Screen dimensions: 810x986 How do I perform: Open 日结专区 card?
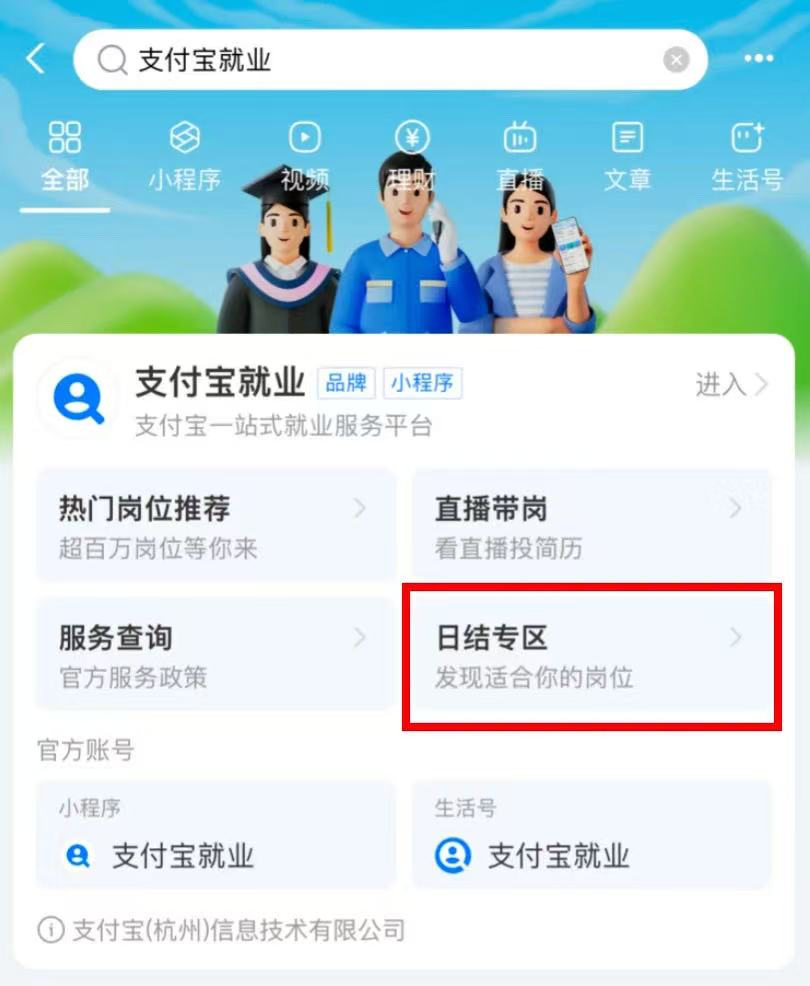click(x=591, y=654)
